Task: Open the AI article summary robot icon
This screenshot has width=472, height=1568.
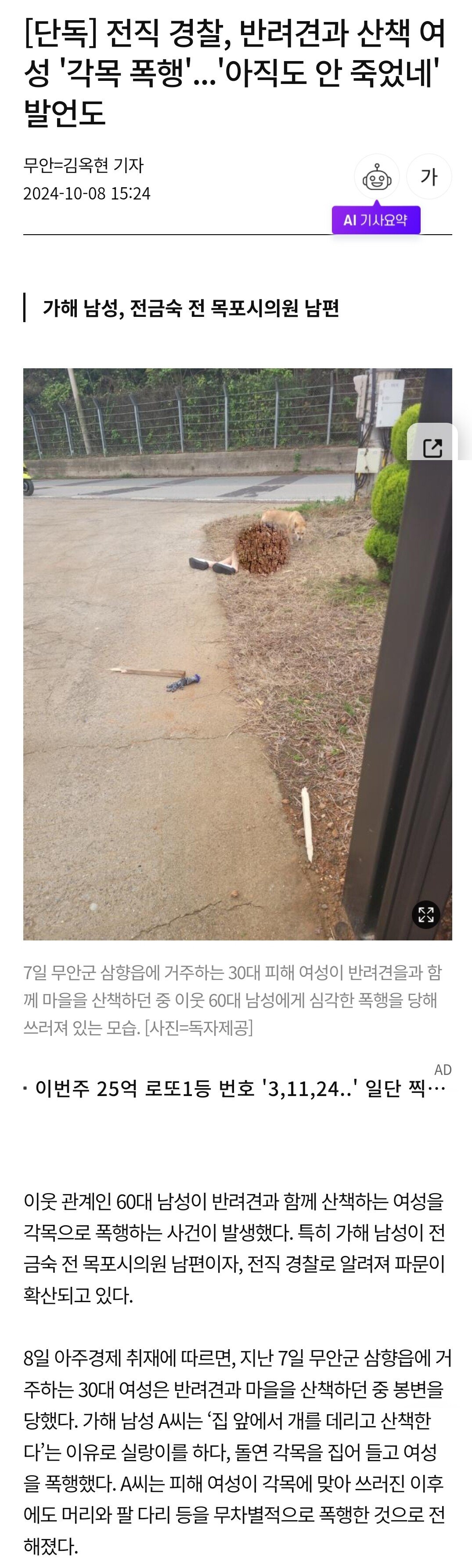Action: 377,177
